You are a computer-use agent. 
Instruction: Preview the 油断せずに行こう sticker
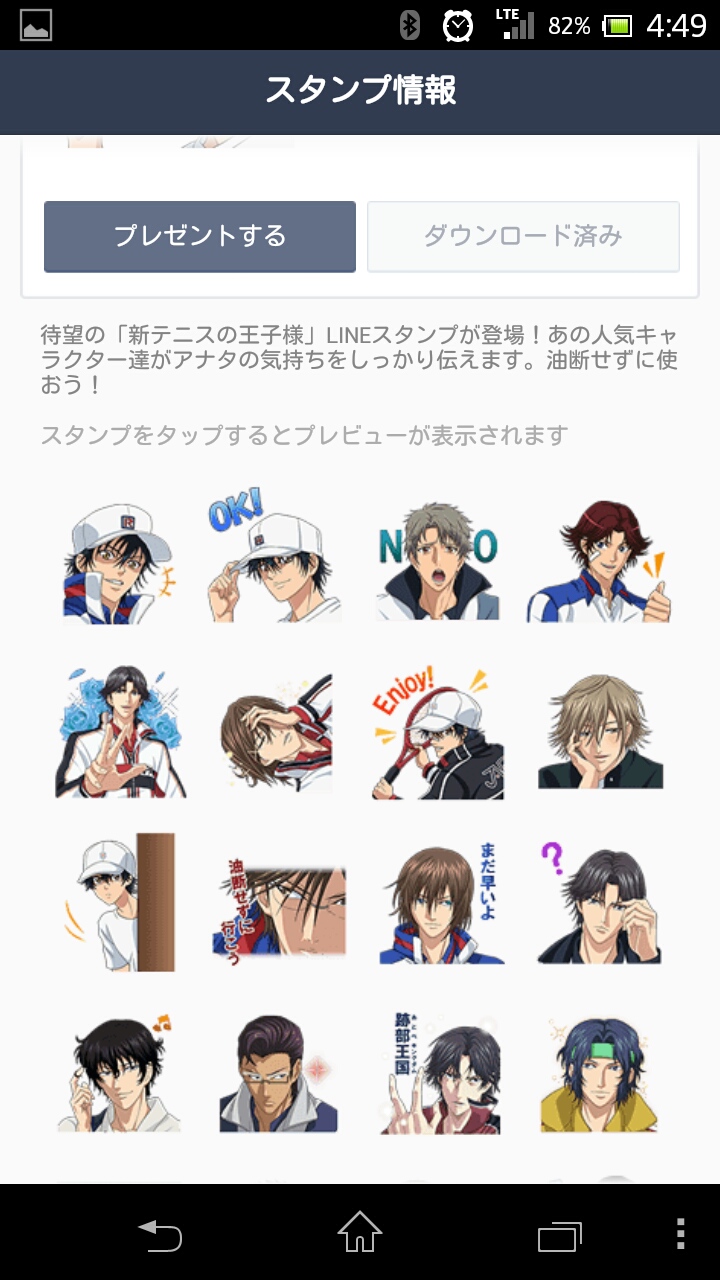pyautogui.click(x=279, y=905)
